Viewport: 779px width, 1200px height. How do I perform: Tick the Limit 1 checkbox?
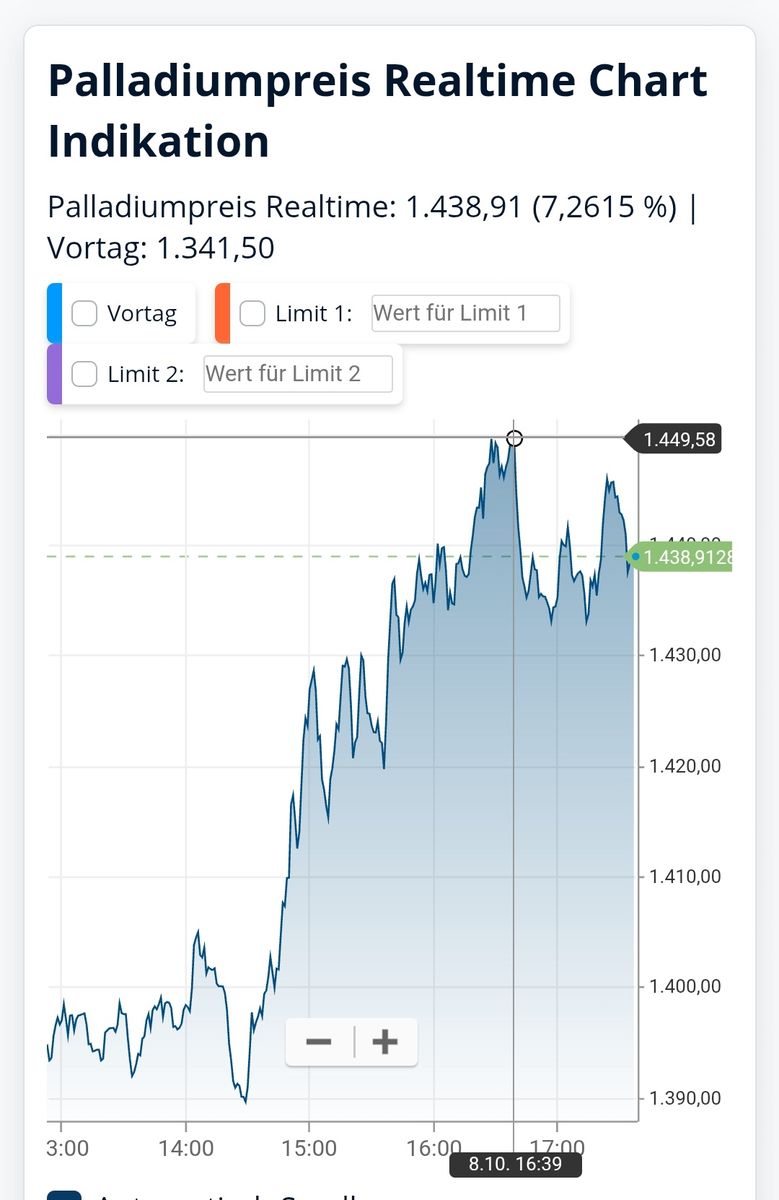coord(252,313)
